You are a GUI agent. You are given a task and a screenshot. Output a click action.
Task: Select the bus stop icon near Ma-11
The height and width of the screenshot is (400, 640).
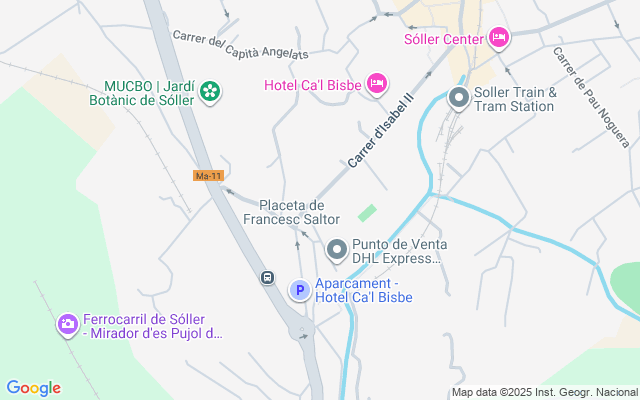click(x=268, y=277)
